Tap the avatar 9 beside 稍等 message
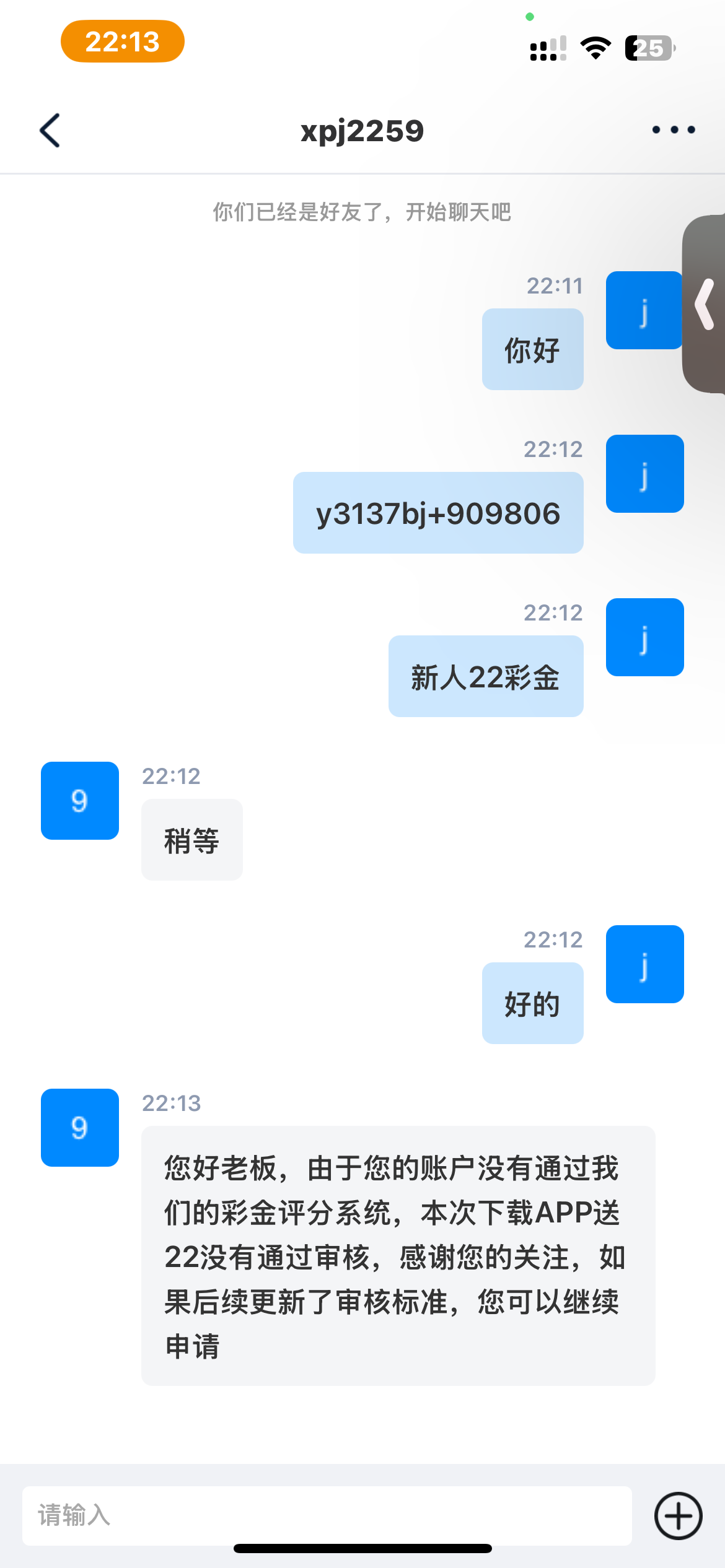Screen dimensions: 725x1568 click(80, 801)
